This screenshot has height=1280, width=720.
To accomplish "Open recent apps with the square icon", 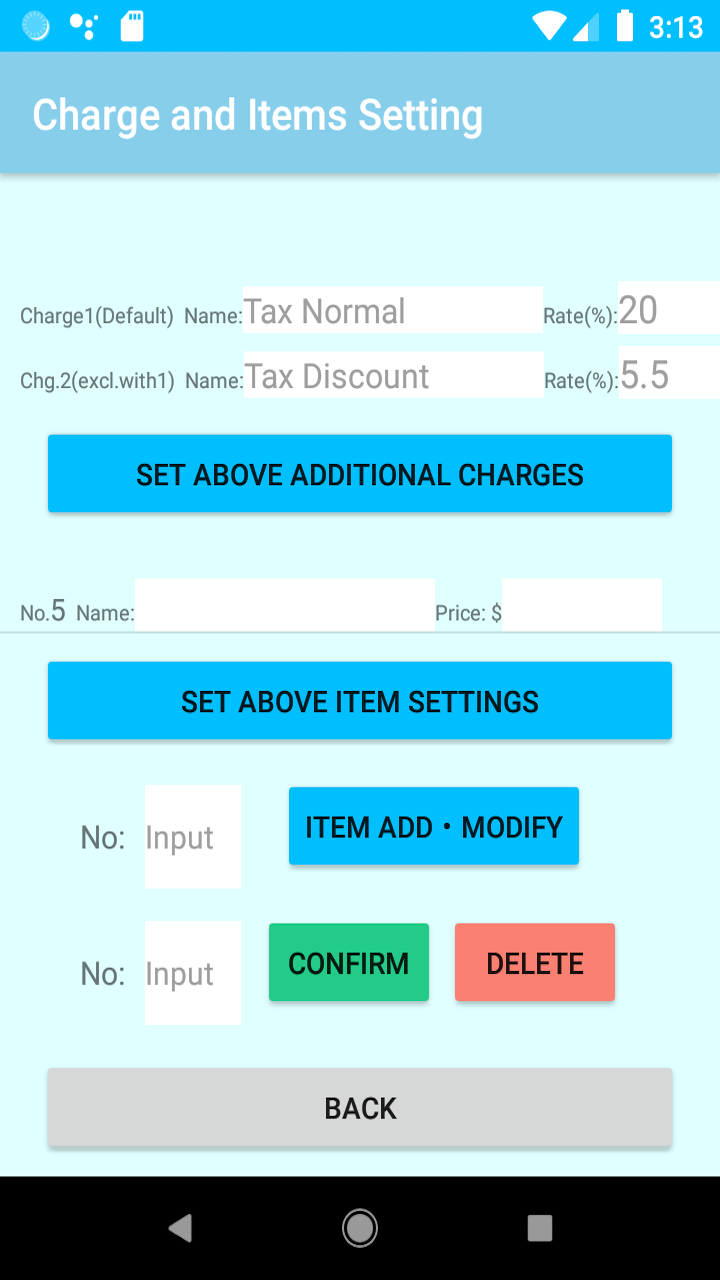I will [x=540, y=1227].
